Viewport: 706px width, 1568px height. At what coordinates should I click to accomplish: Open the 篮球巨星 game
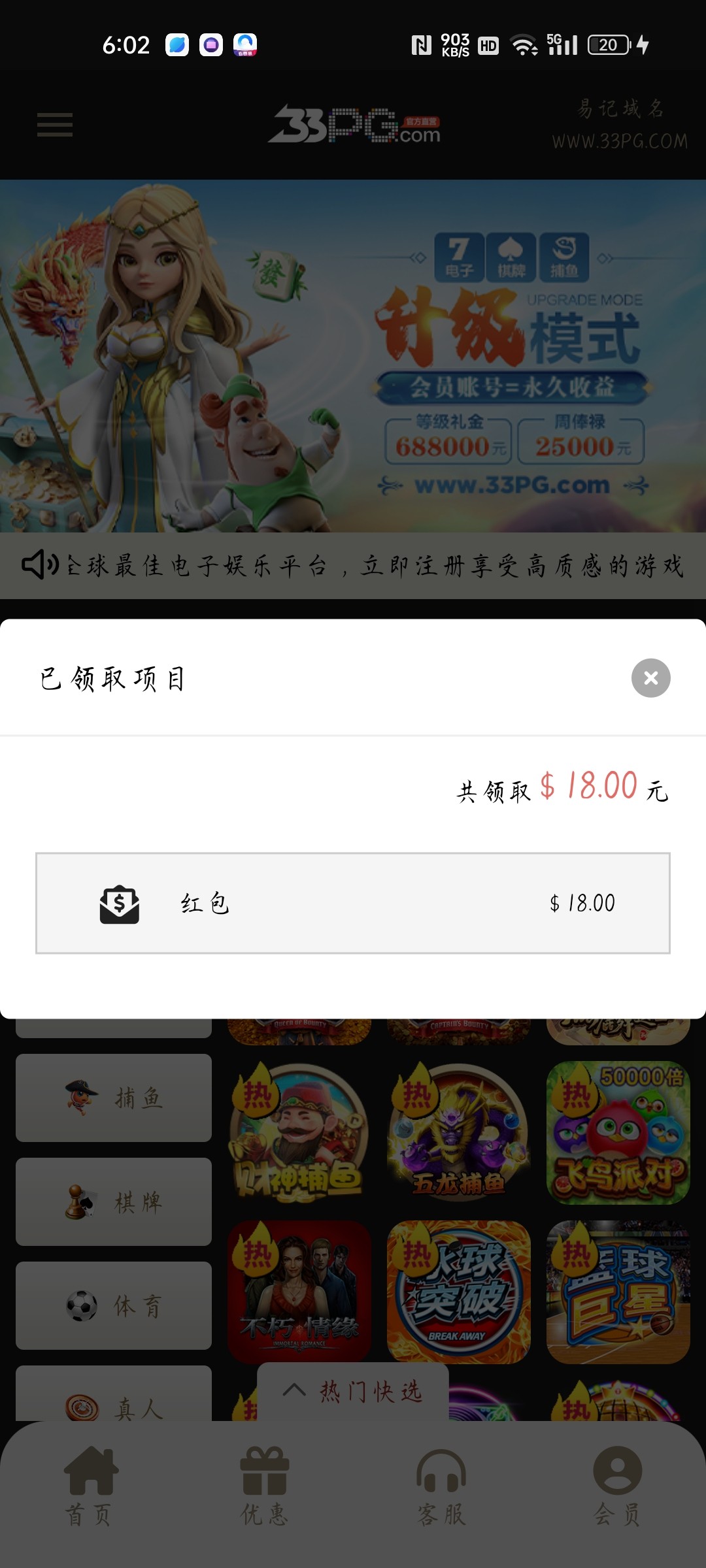pyautogui.click(x=618, y=1292)
